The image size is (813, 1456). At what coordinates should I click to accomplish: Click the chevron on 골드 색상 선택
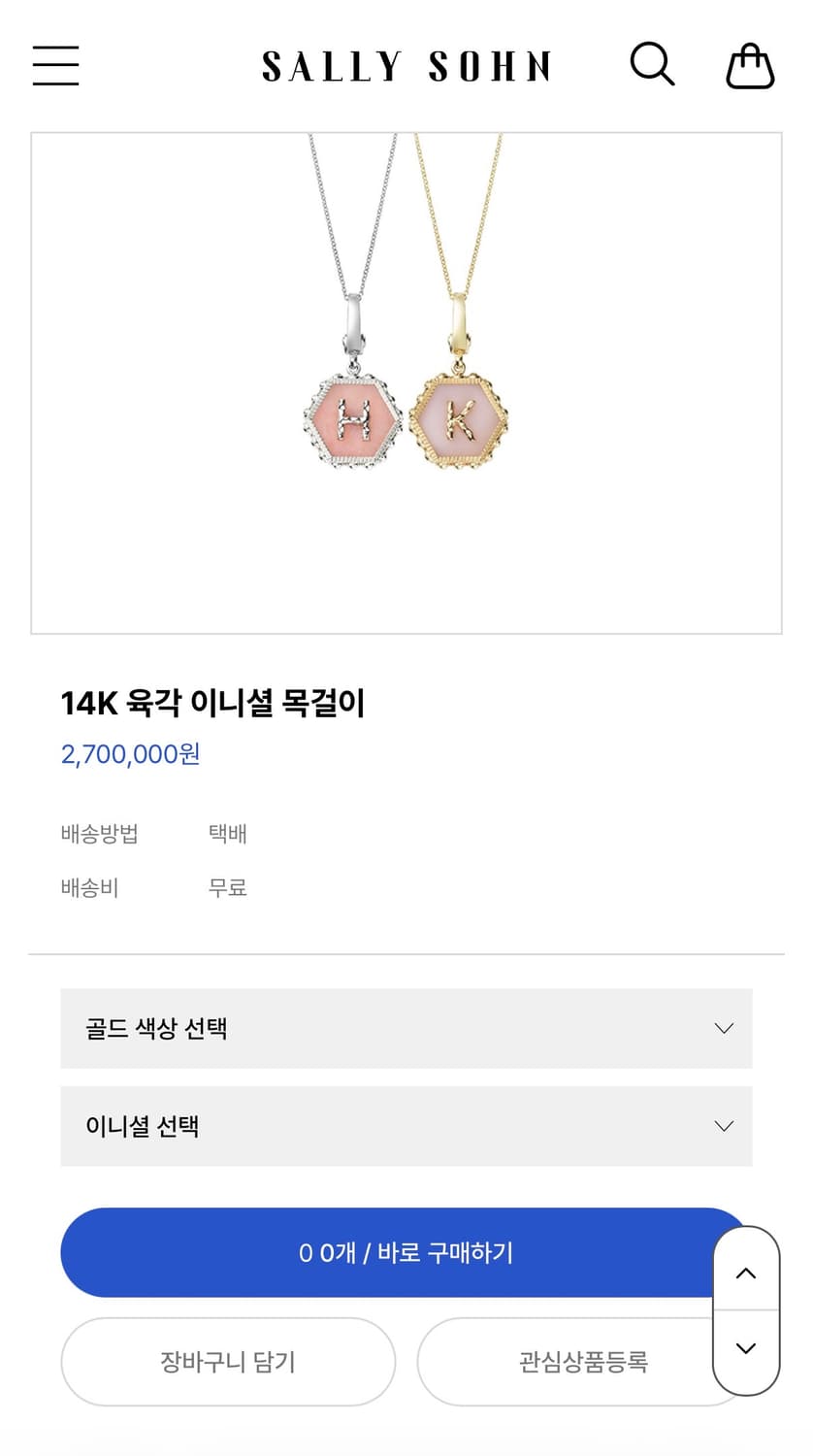tap(723, 1028)
